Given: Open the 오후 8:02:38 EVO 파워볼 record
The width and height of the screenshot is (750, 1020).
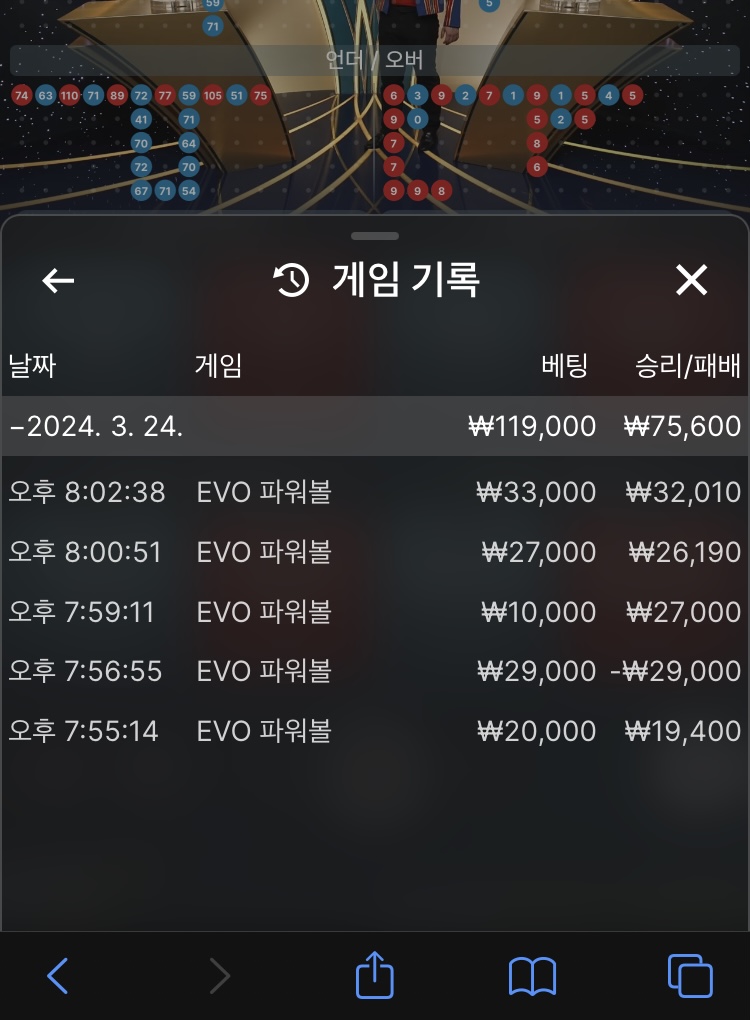Looking at the screenshot, I should point(375,492).
